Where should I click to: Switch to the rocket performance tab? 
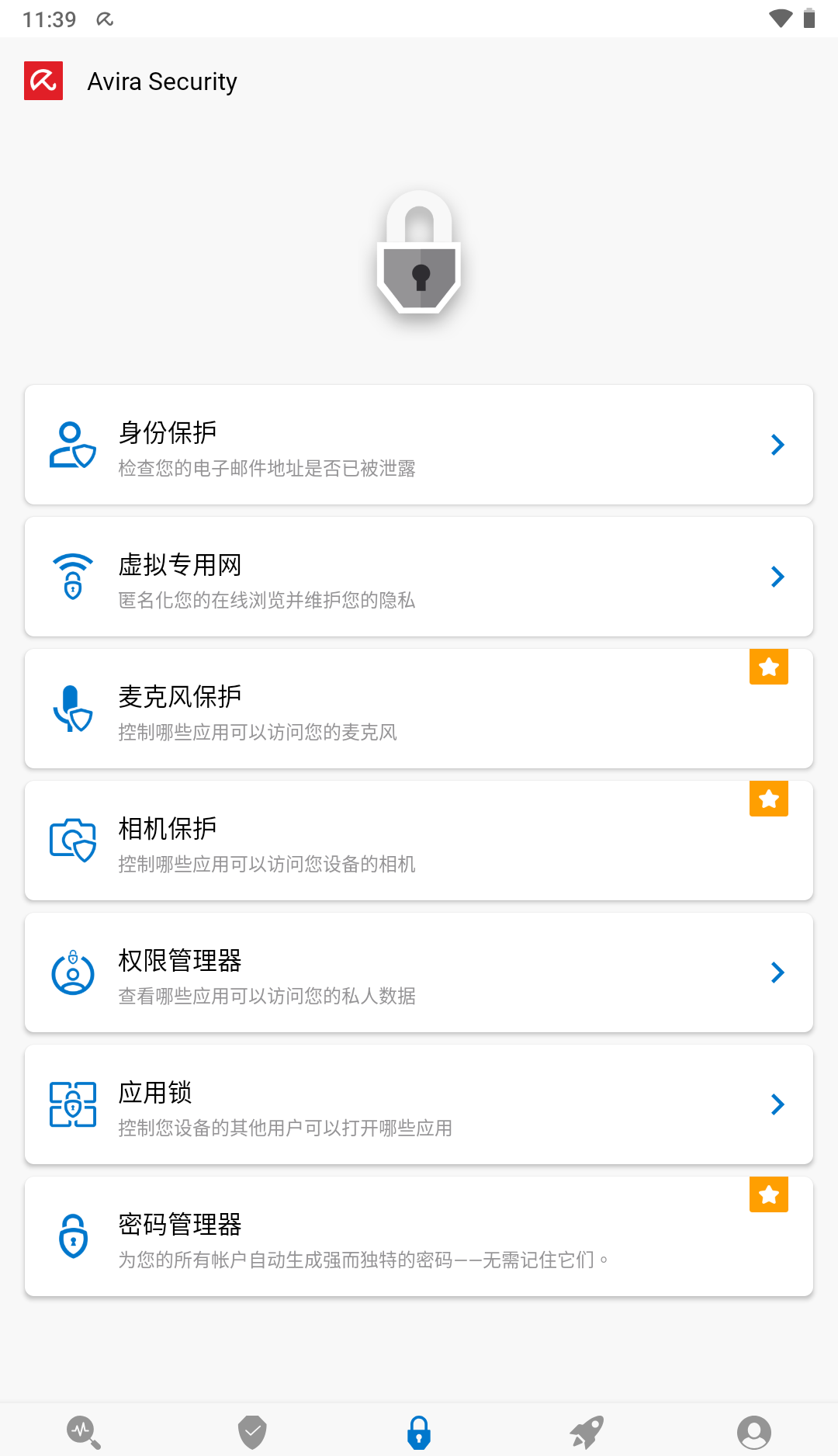click(x=587, y=1432)
